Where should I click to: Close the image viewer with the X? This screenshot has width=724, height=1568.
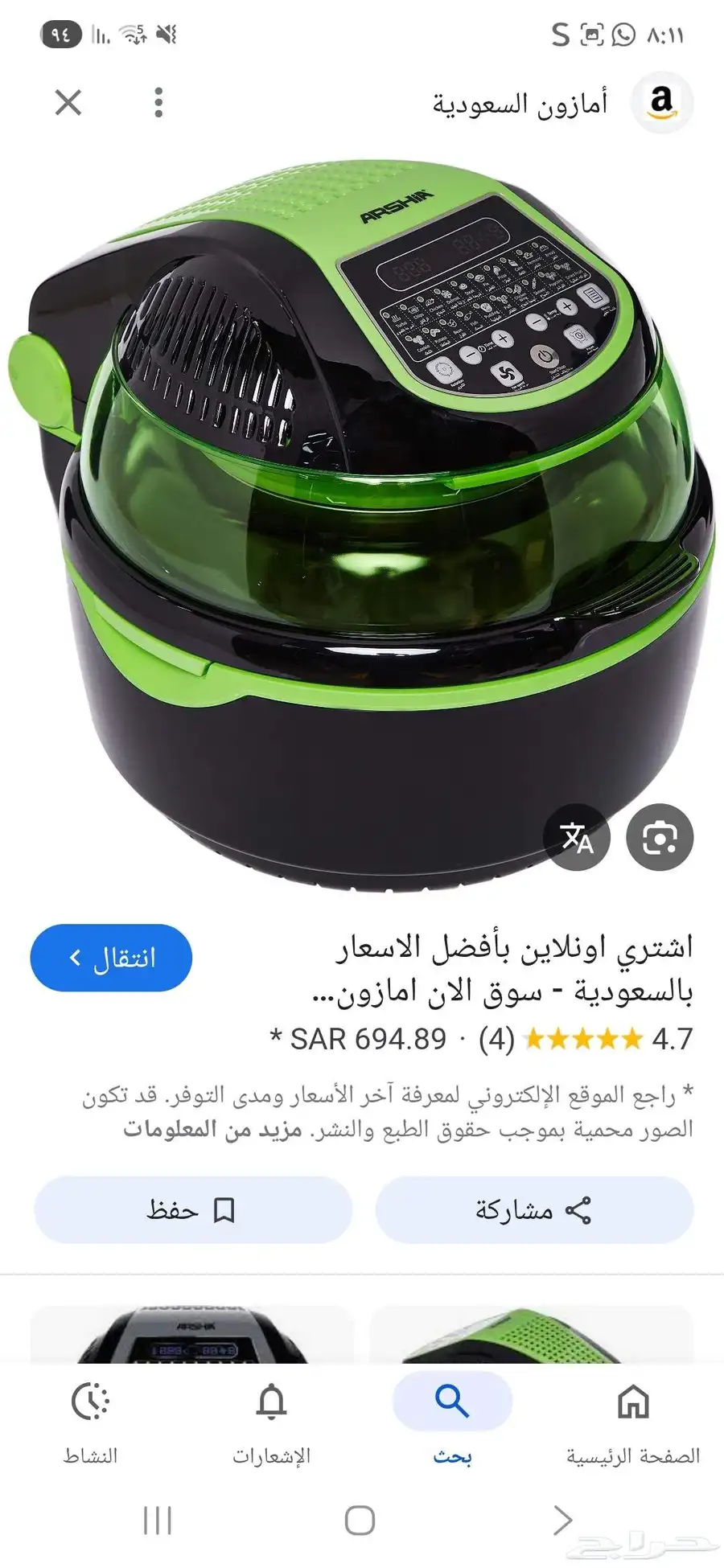(x=68, y=103)
